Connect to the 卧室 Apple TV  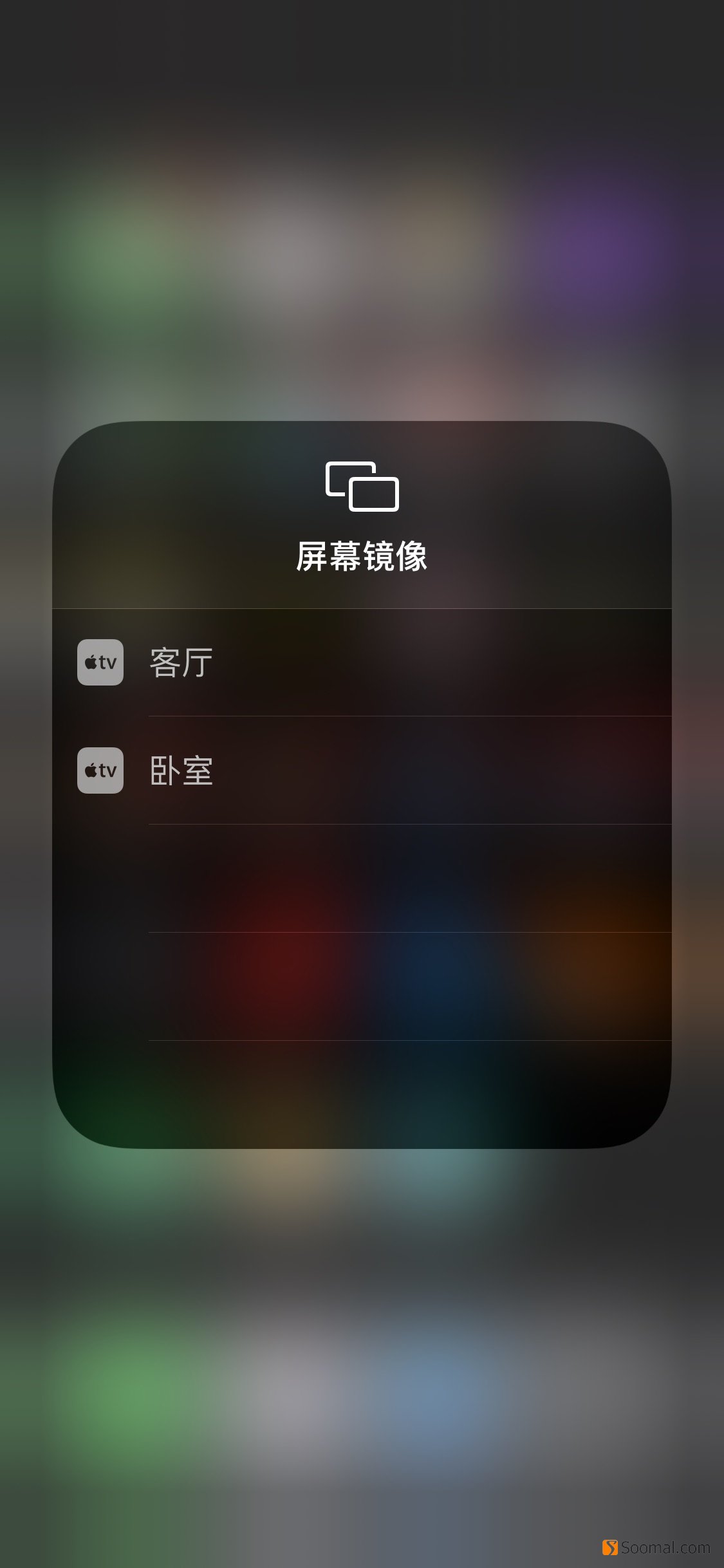coord(360,770)
